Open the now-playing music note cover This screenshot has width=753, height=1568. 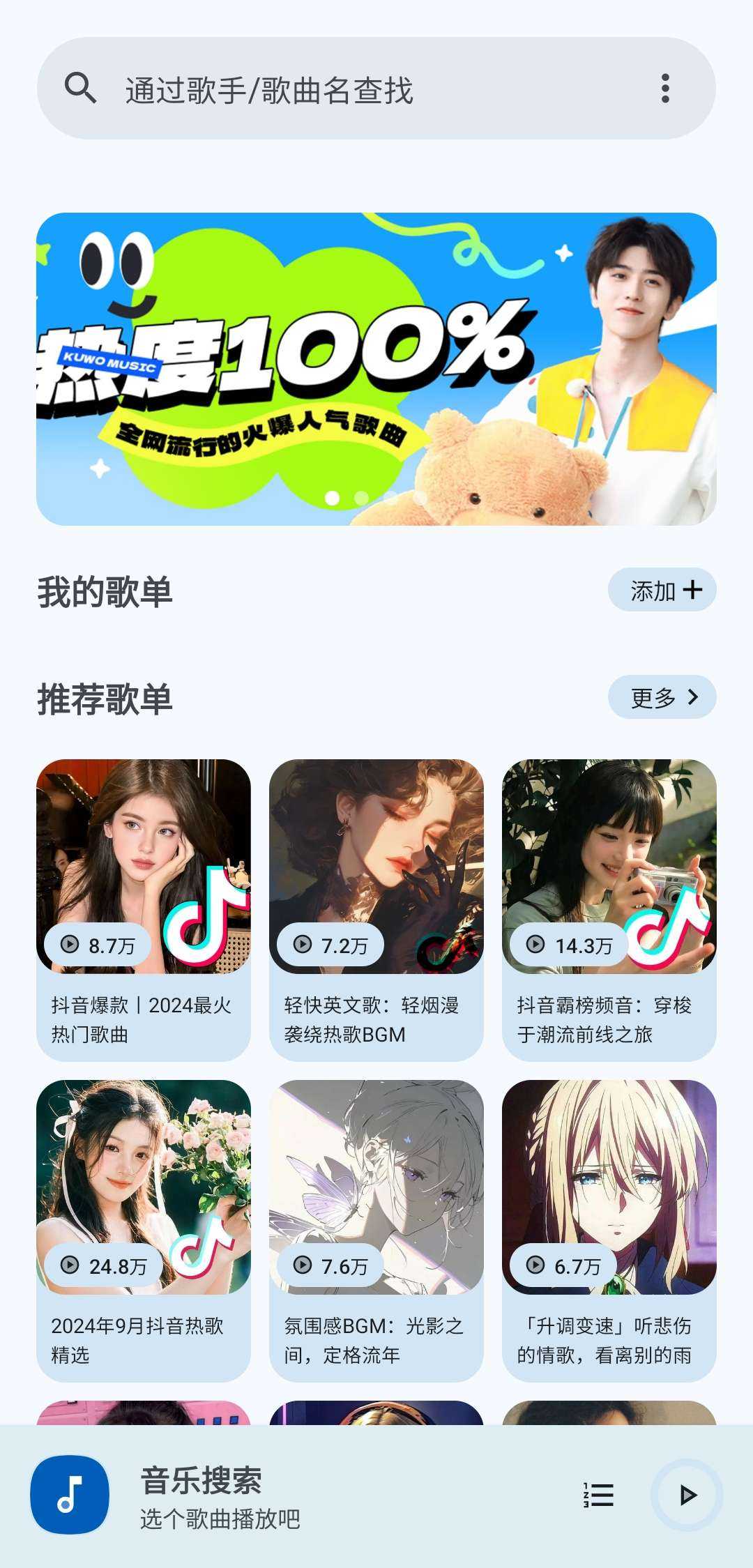tap(70, 1495)
